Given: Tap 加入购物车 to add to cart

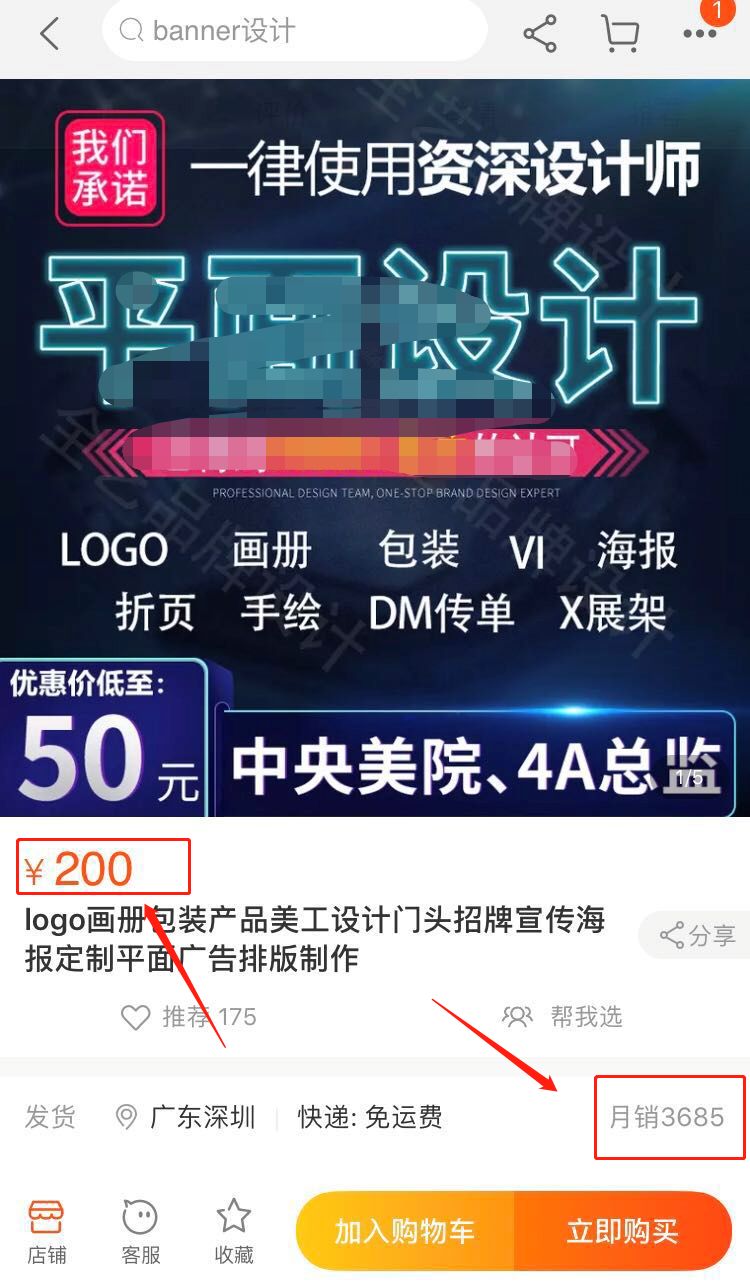Looking at the screenshot, I should coord(405,1231).
